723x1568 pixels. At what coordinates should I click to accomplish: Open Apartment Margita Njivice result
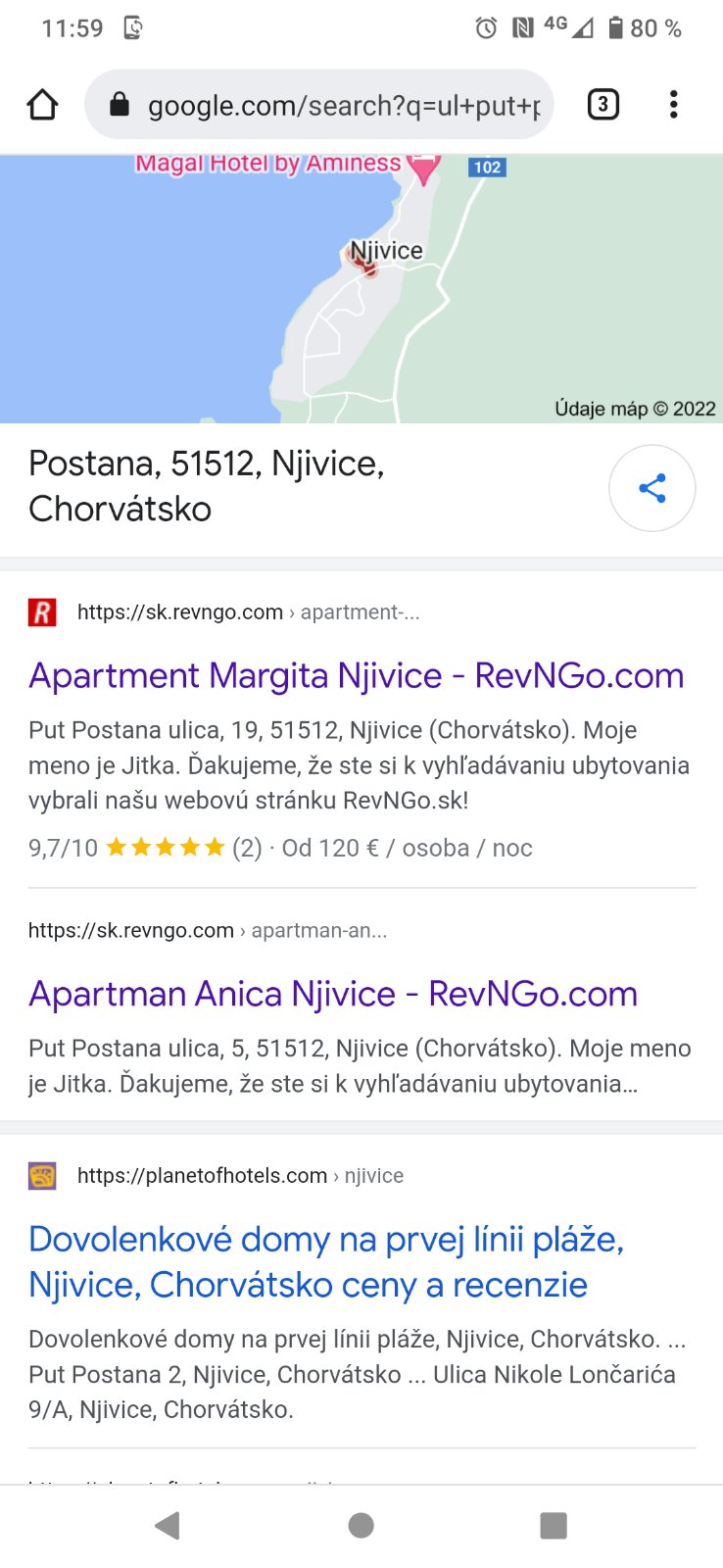(356, 676)
